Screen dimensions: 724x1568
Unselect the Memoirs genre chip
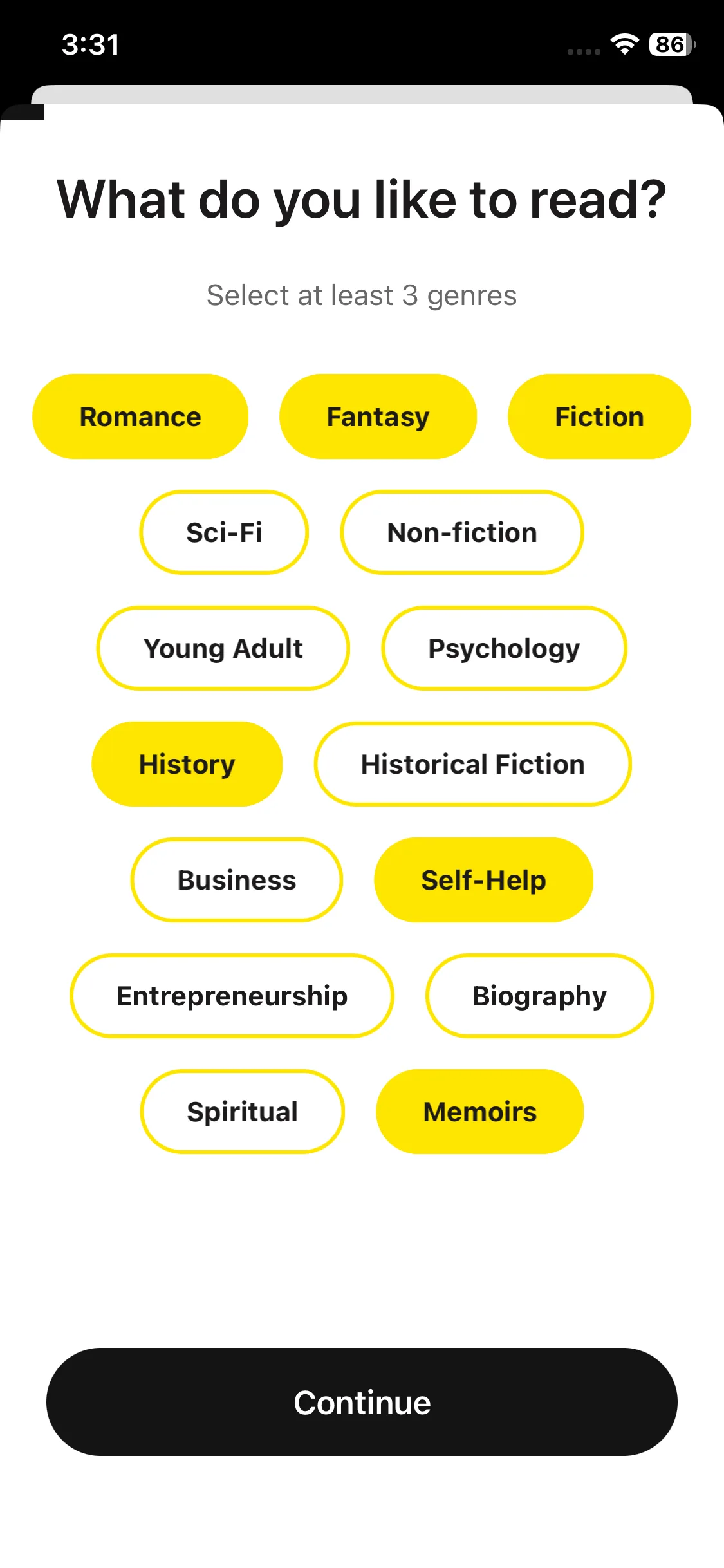coord(479,1112)
